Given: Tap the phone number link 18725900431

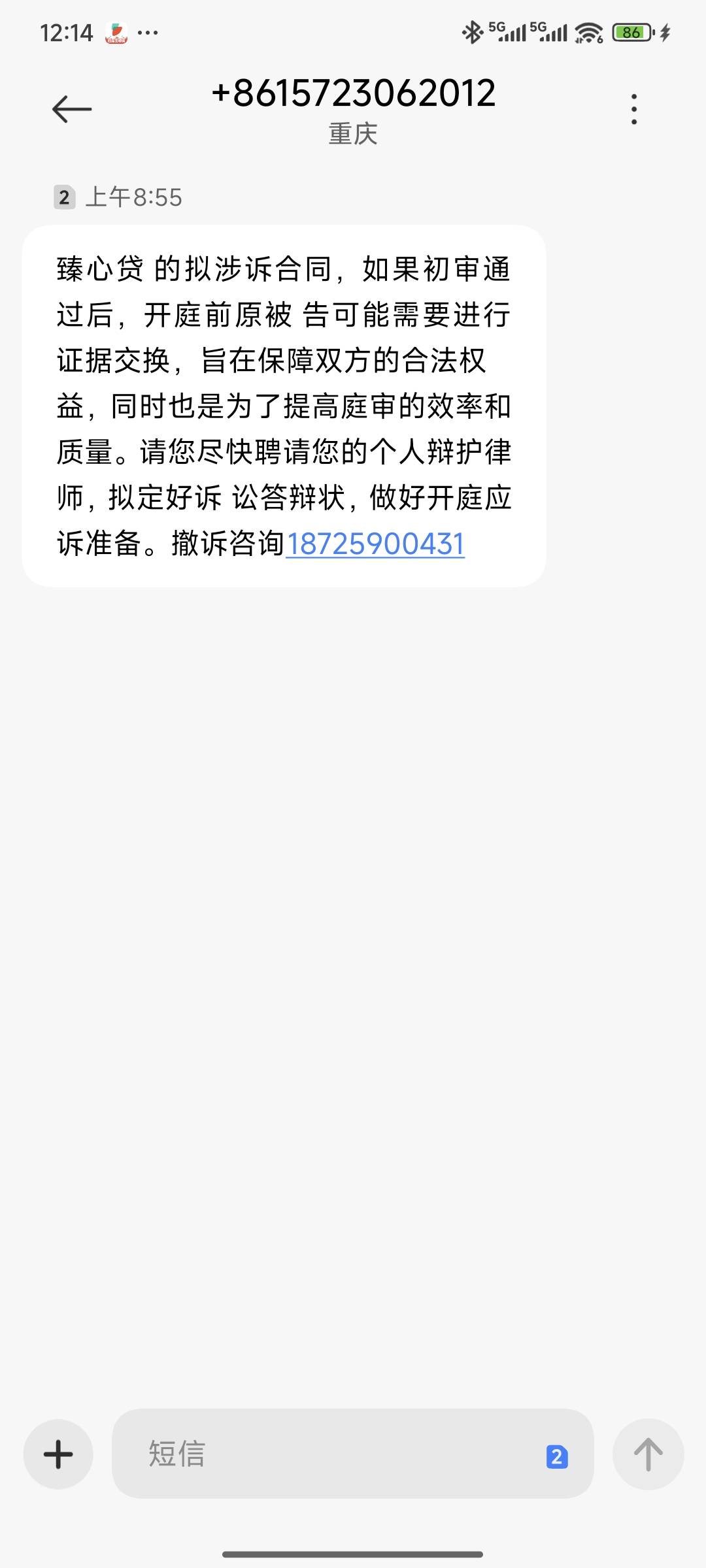Looking at the screenshot, I should point(375,544).
